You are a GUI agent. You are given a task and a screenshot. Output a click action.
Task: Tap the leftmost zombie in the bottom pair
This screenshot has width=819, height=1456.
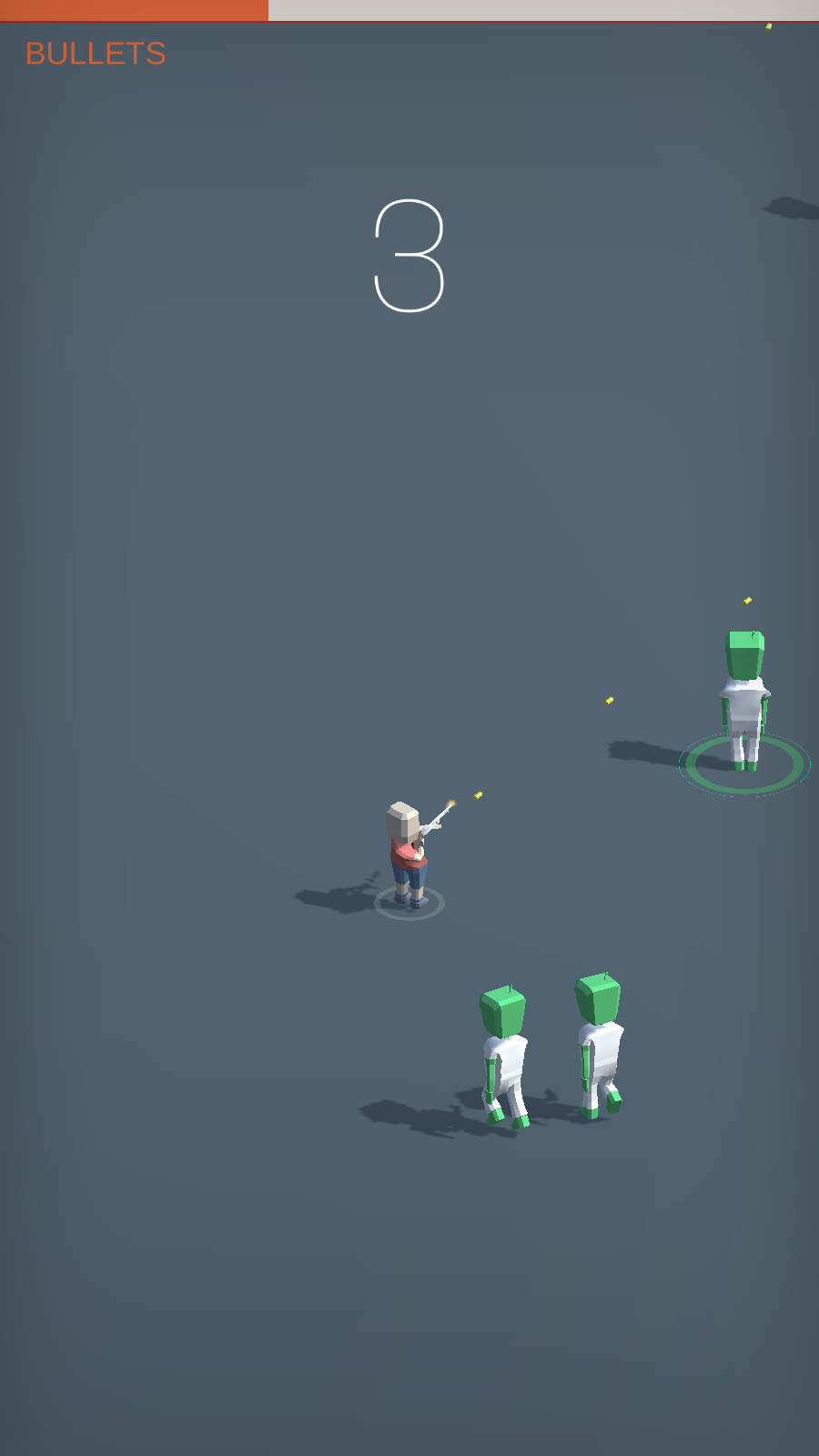click(x=505, y=1046)
